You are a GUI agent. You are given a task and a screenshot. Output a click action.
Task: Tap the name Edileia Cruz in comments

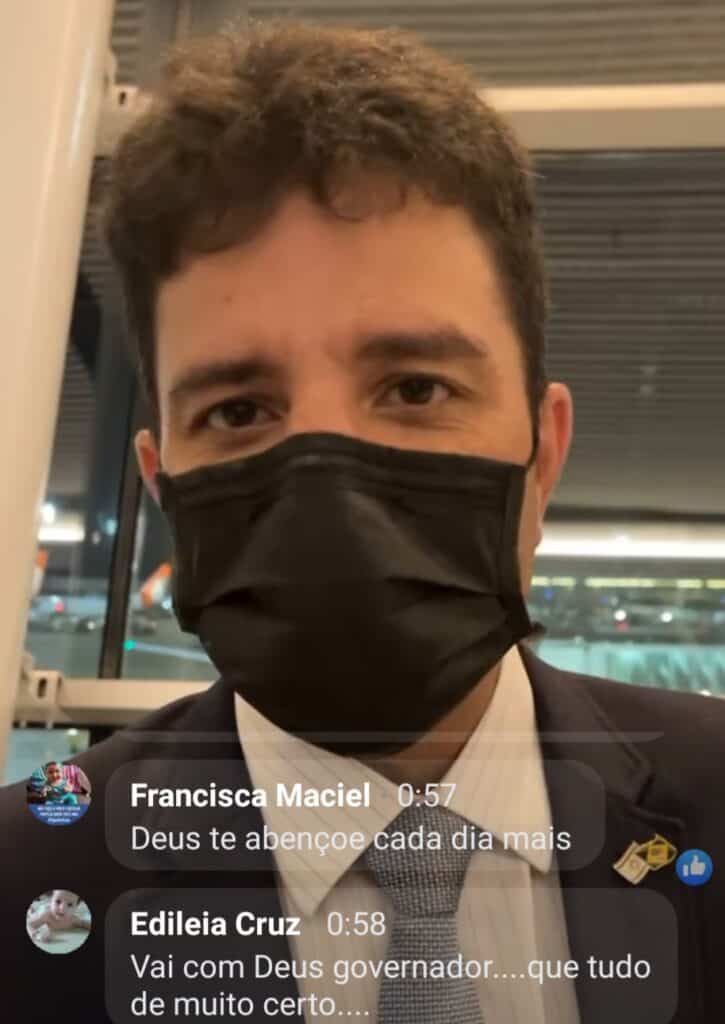[215, 924]
